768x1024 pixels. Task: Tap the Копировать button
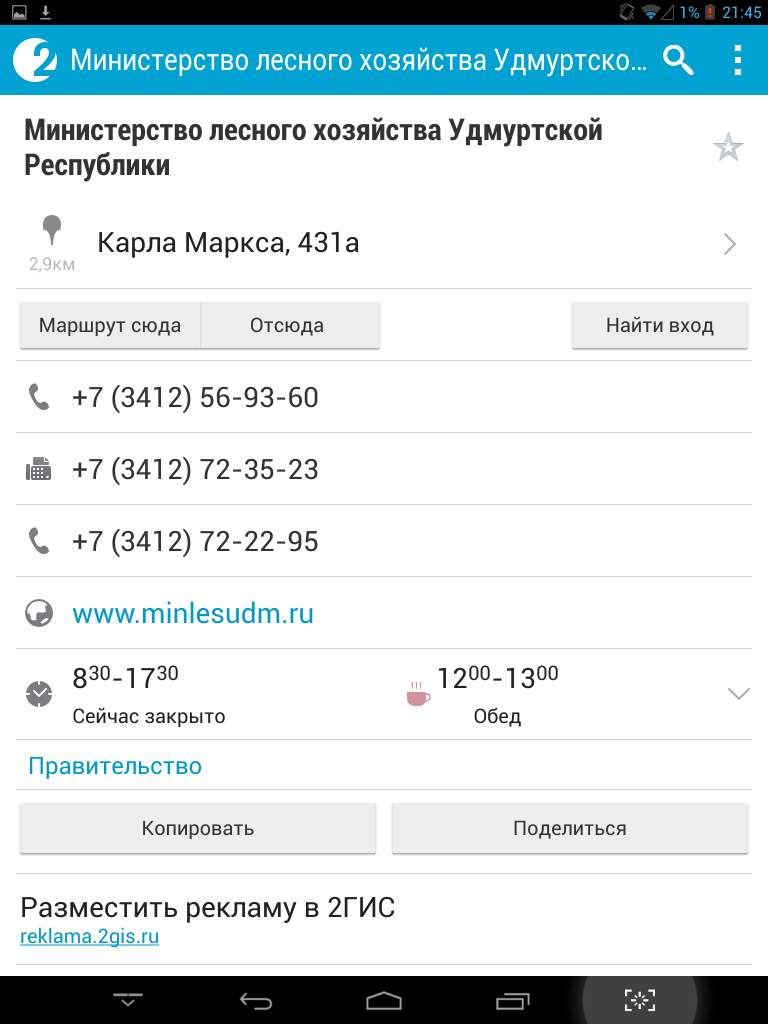click(198, 828)
